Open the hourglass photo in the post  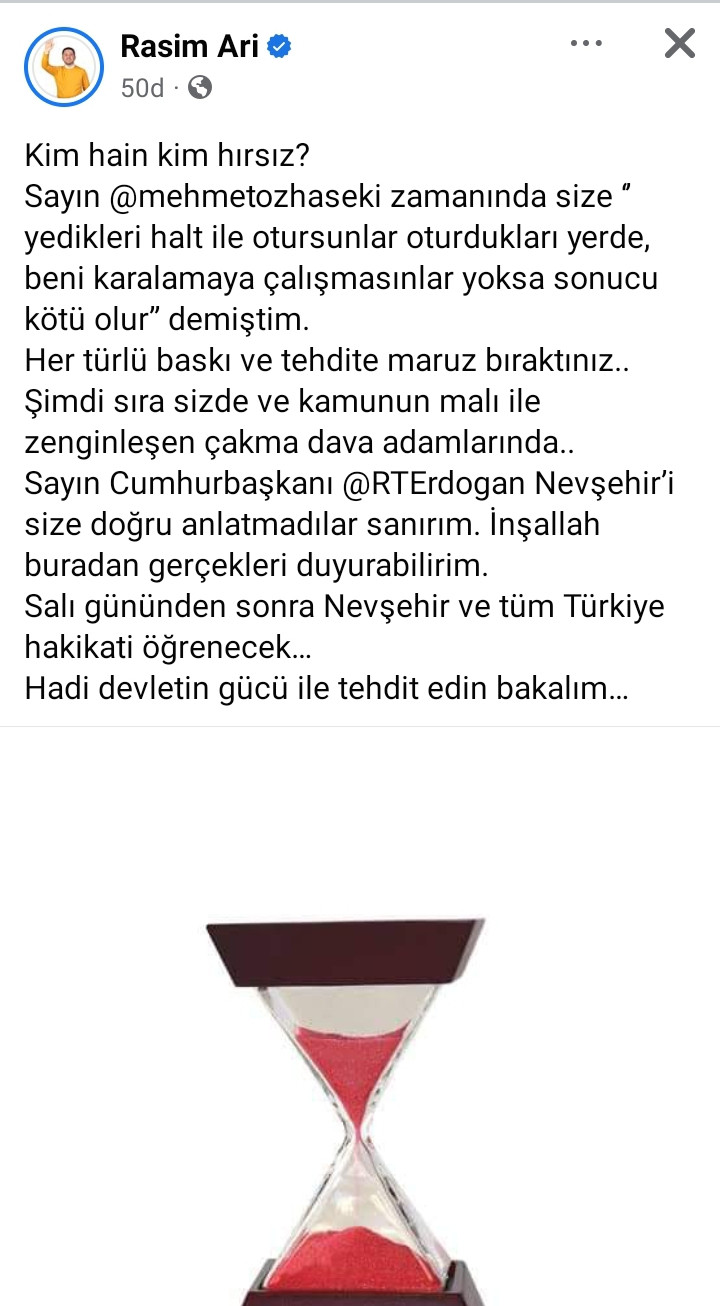360,1016
